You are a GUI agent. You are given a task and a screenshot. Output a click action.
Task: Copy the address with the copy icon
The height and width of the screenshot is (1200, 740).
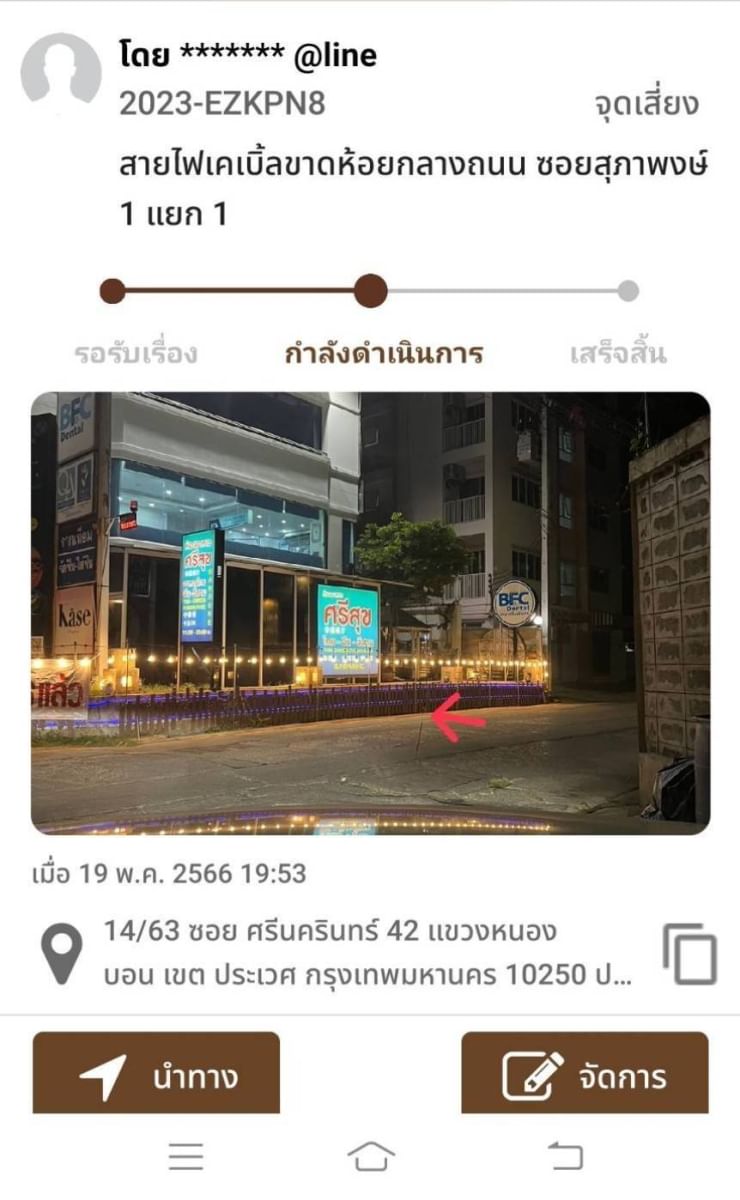point(690,954)
